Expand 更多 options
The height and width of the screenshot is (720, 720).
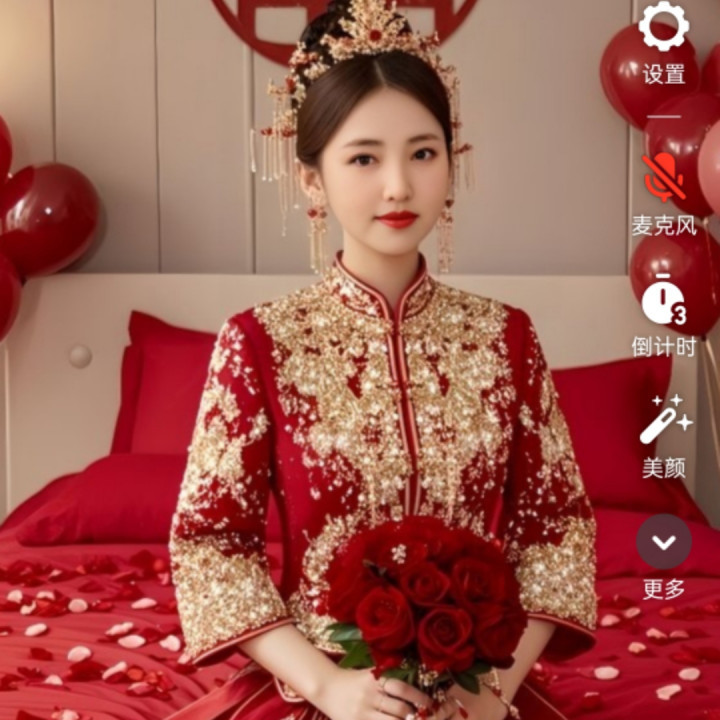click(x=664, y=543)
